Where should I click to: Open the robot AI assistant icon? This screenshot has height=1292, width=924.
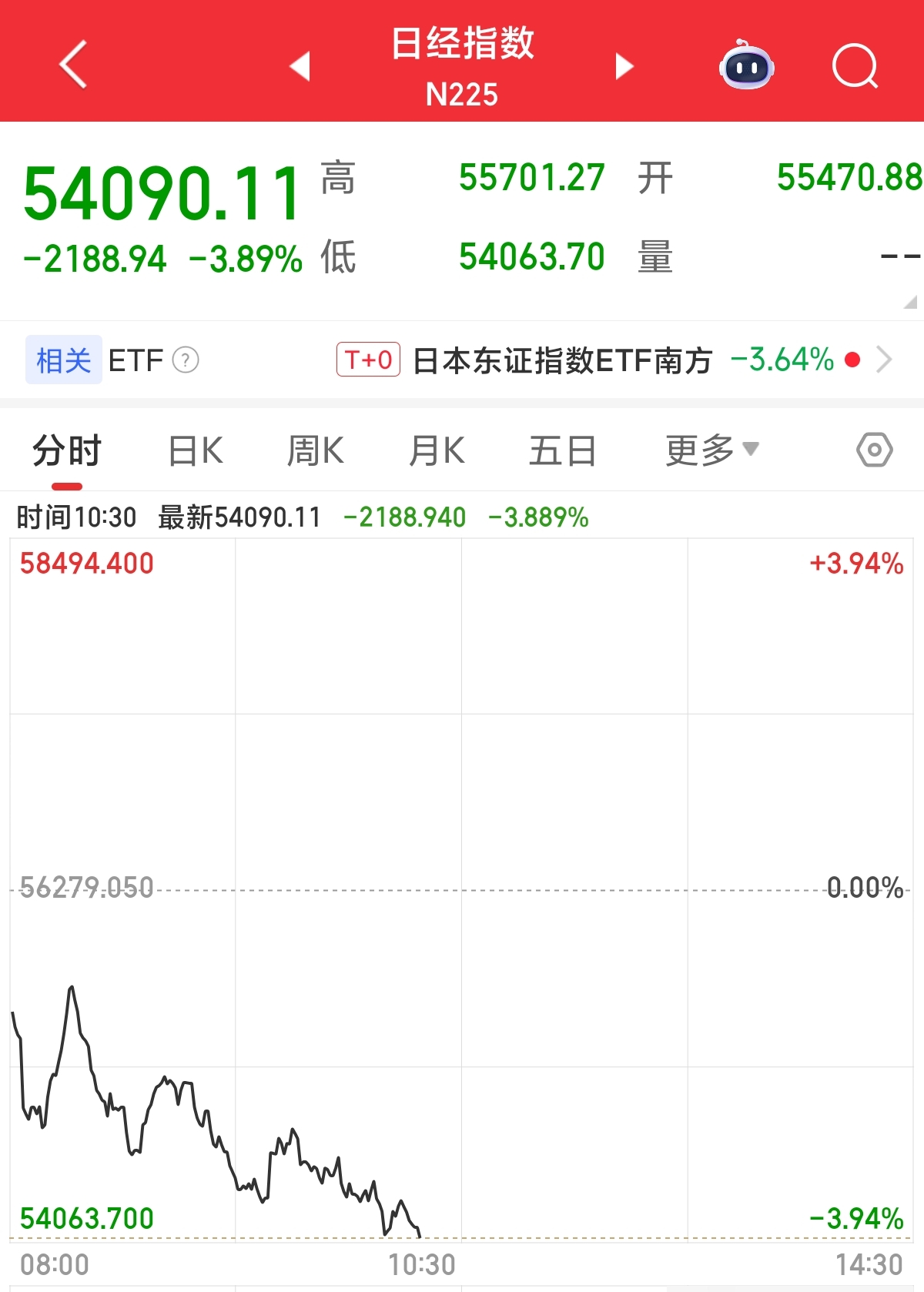pyautogui.click(x=746, y=66)
